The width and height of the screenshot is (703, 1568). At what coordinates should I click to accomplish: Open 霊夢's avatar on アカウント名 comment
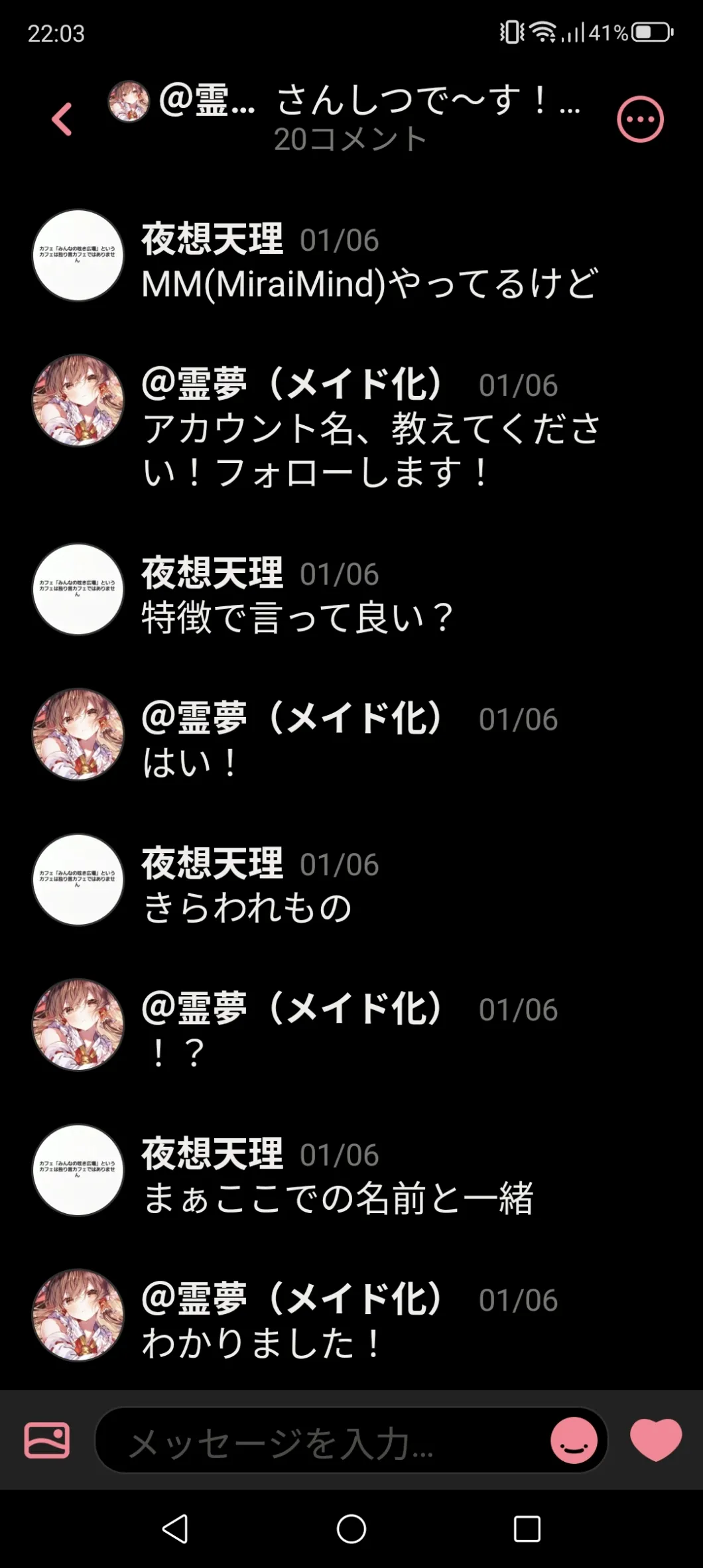click(x=78, y=400)
